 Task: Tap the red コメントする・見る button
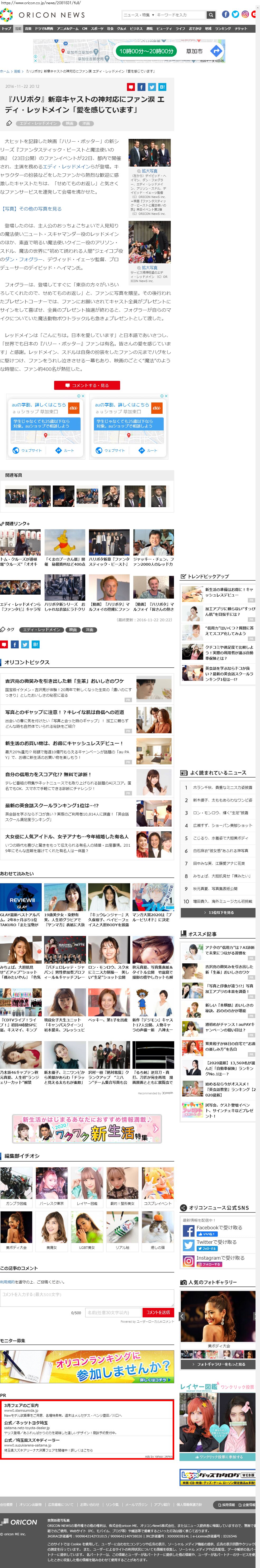pos(87,385)
